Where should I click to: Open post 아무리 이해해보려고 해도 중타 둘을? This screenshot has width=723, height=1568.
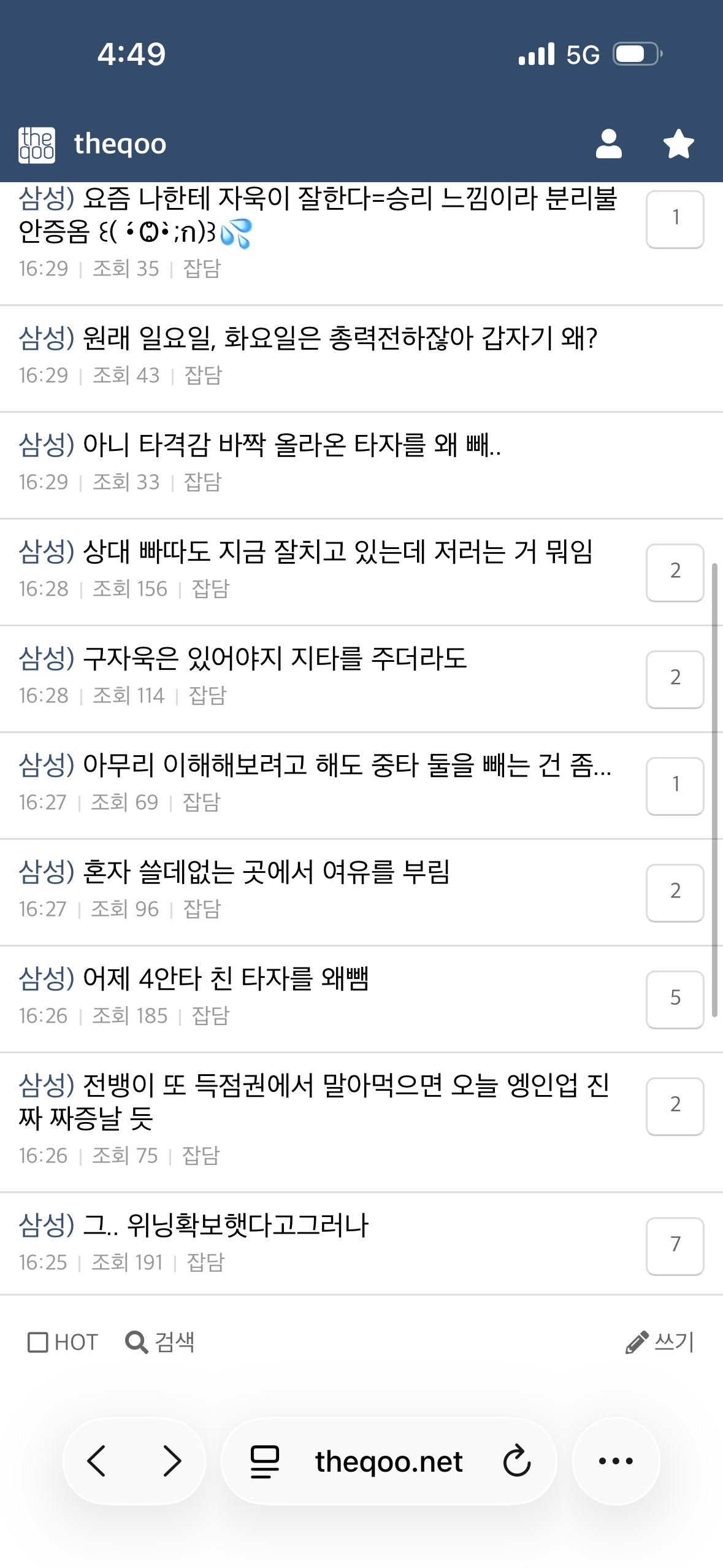(315, 765)
